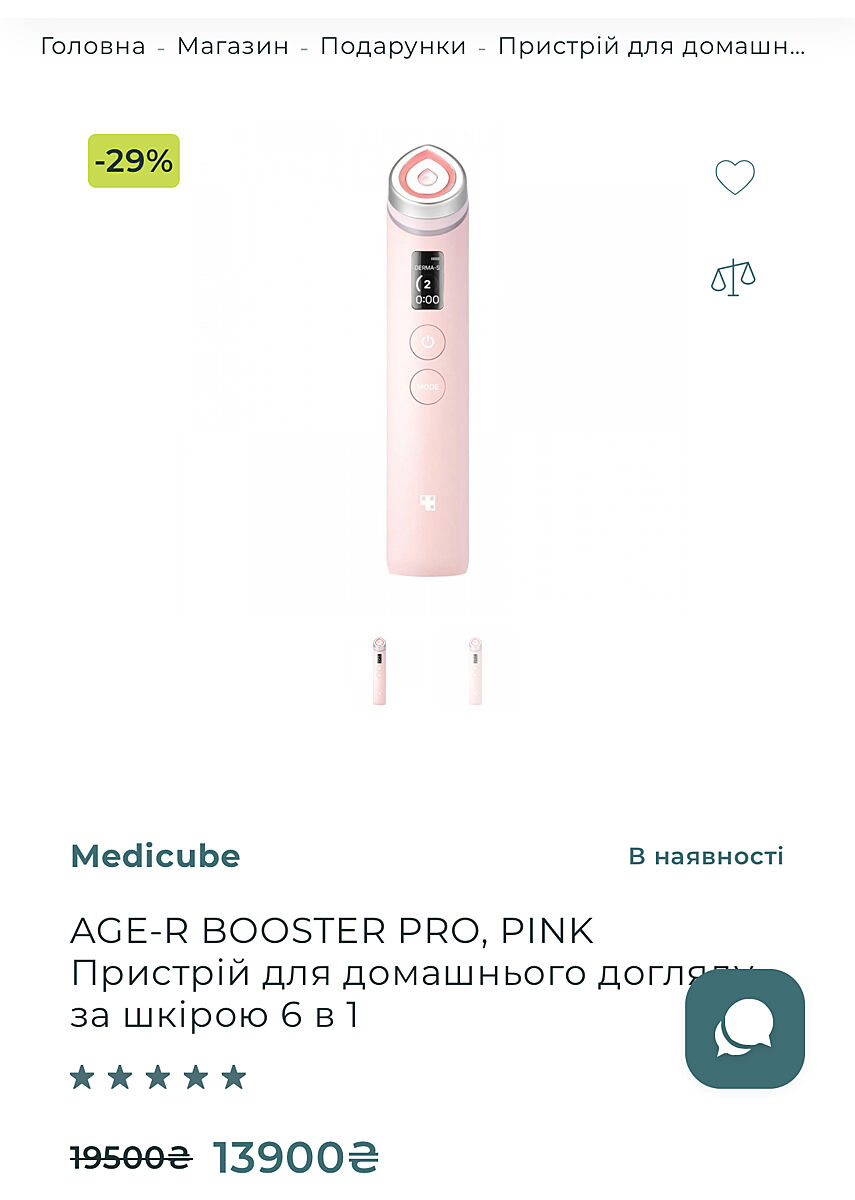The width and height of the screenshot is (855, 1200).
Task: Open the Подарунки breadcrumb link
Action: (393, 46)
